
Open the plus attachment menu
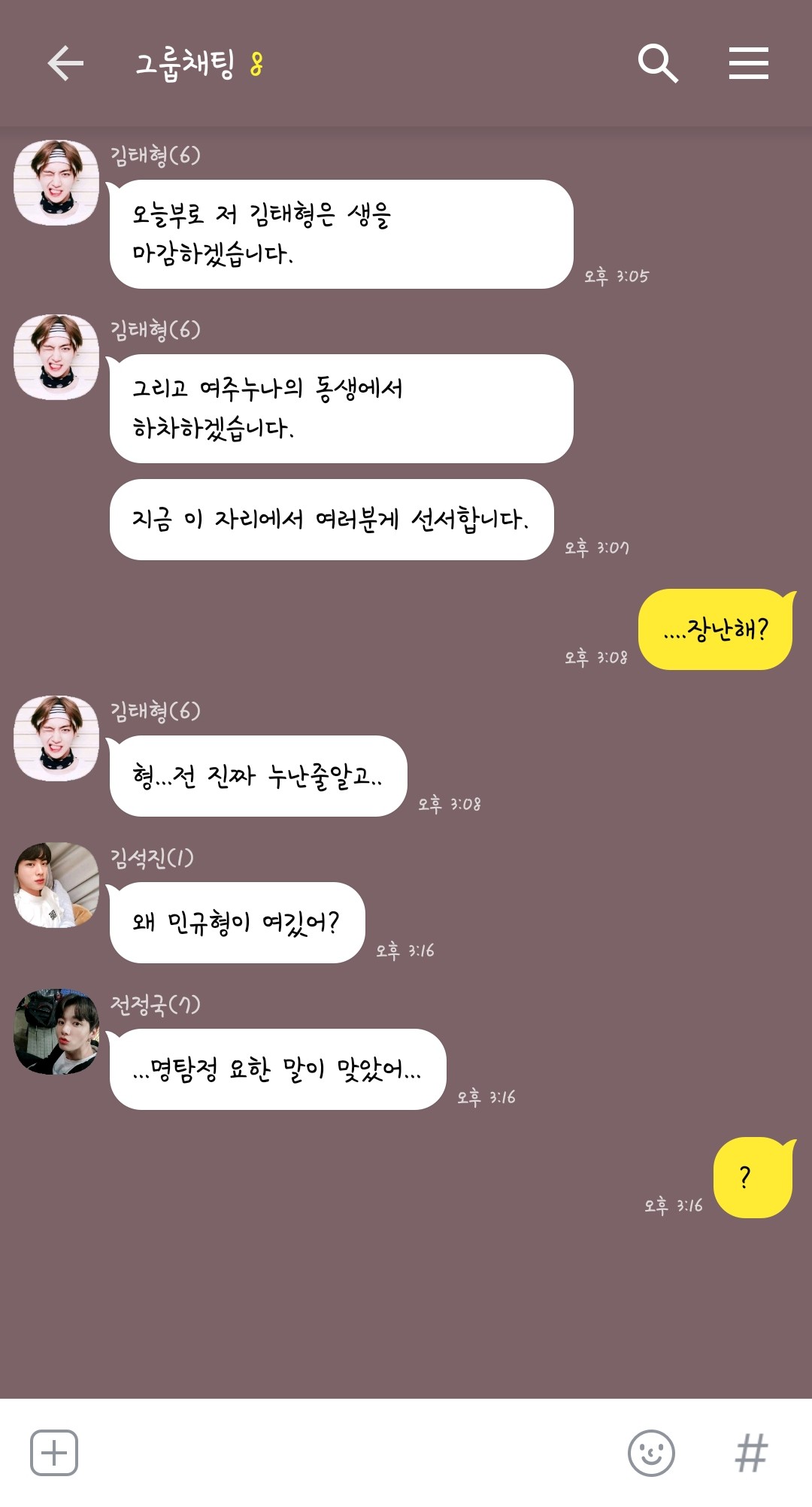[x=54, y=1453]
